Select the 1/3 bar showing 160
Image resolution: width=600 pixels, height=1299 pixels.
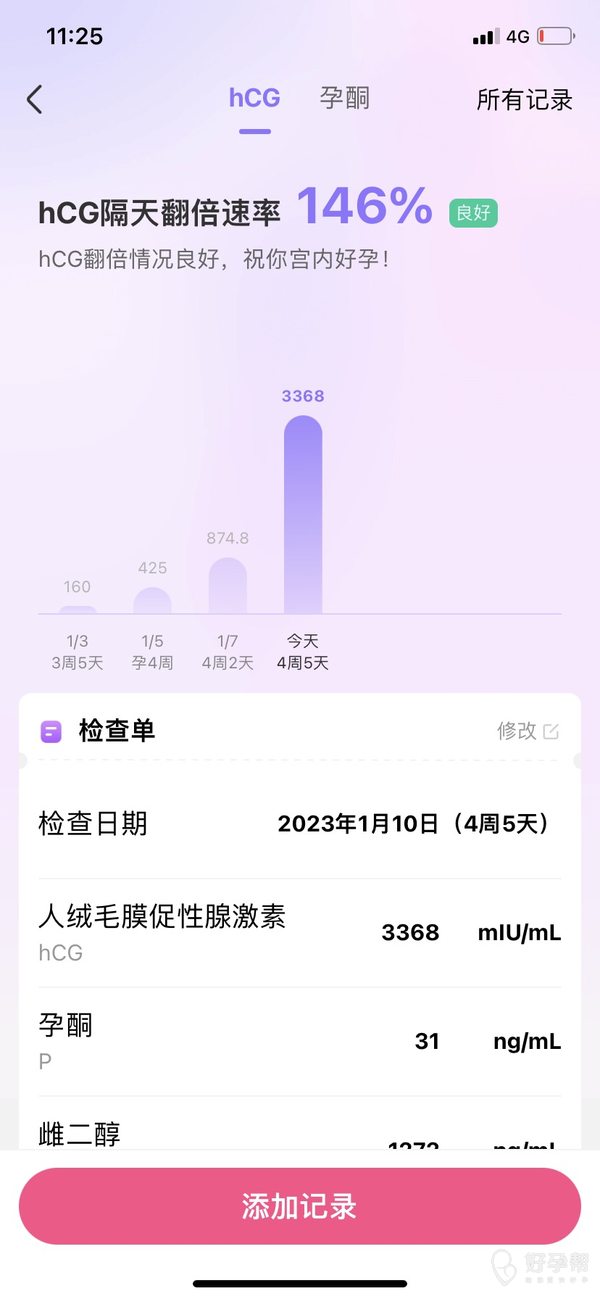tap(77, 609)
